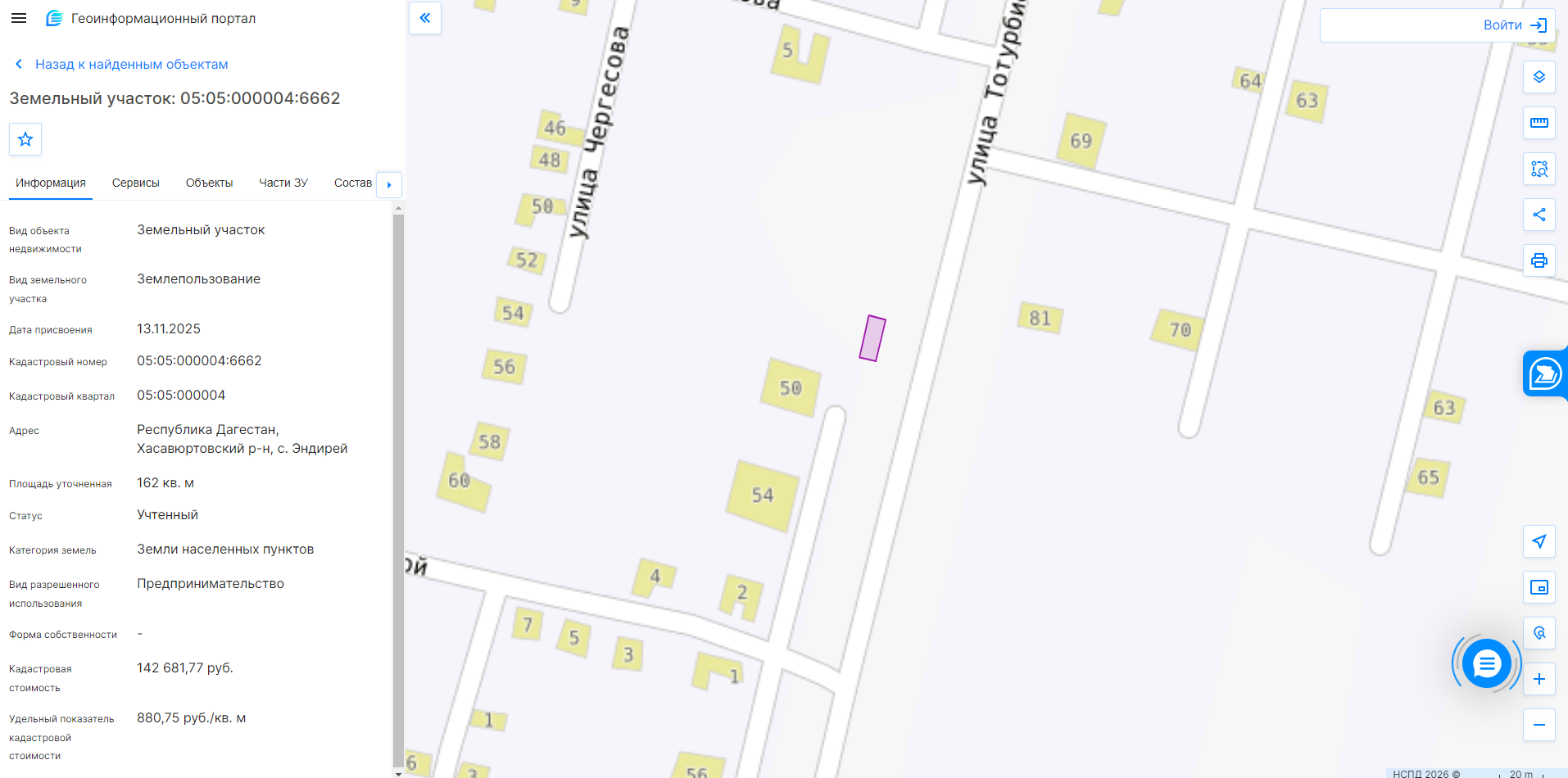1568x778 pixels.
Task: Collapse the side information panel
Action: (x=424, y=18)
